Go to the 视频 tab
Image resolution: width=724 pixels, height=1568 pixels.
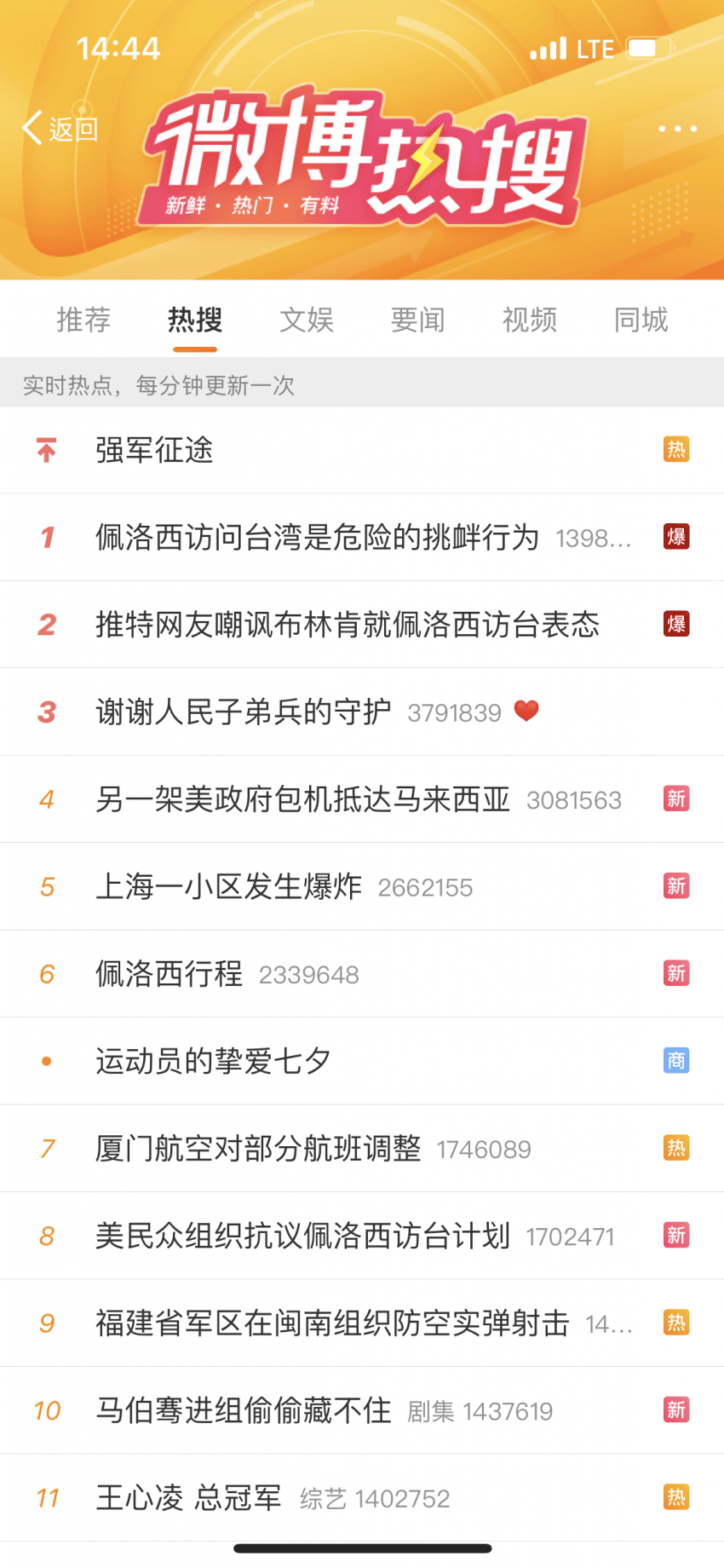point(530,320)
